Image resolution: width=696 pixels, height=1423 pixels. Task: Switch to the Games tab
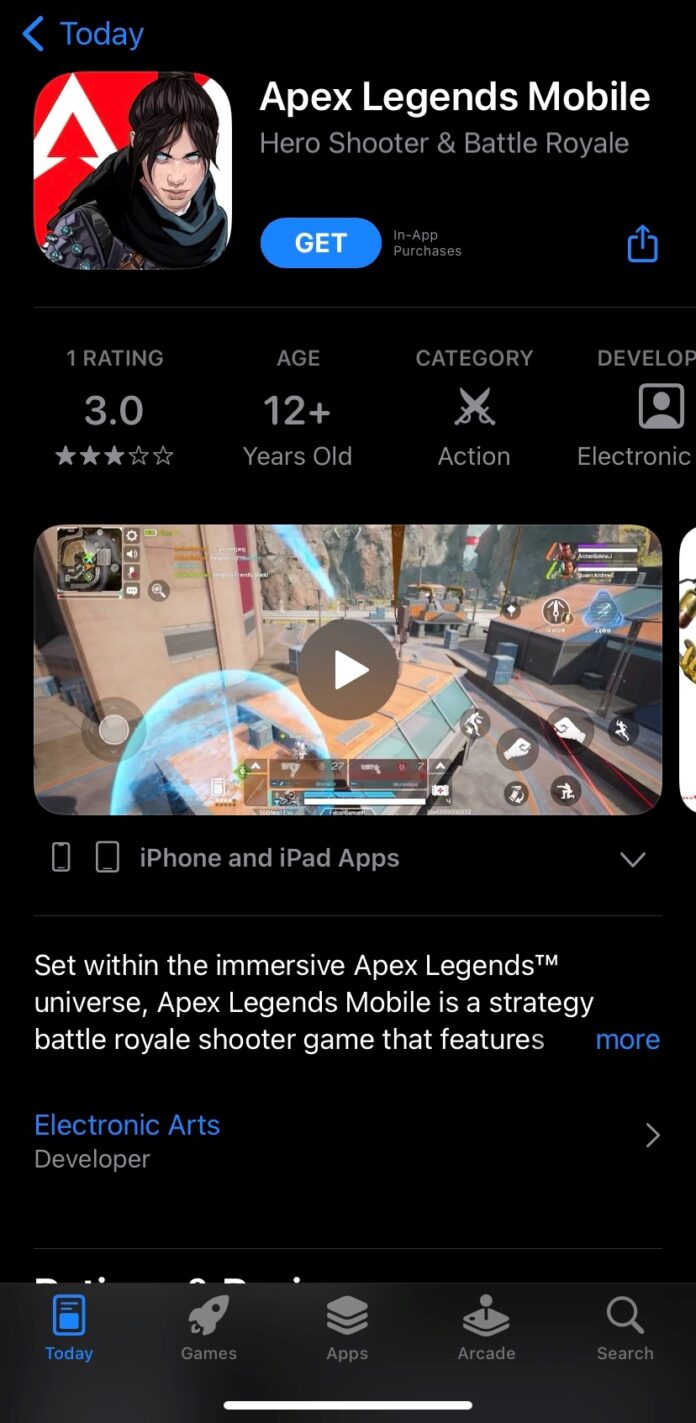point(209,1328)
